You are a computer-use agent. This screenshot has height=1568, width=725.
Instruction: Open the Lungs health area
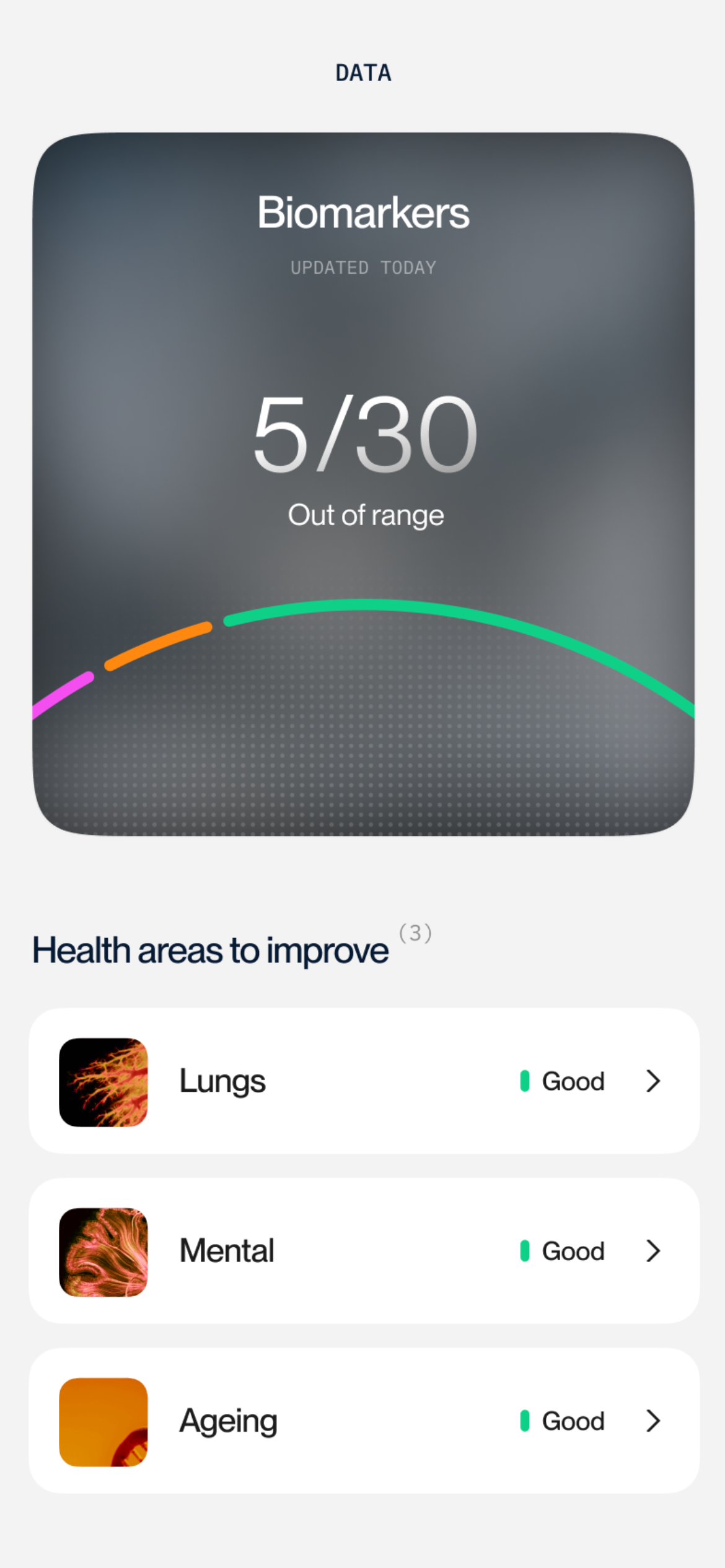click(x=364, y=1081)
